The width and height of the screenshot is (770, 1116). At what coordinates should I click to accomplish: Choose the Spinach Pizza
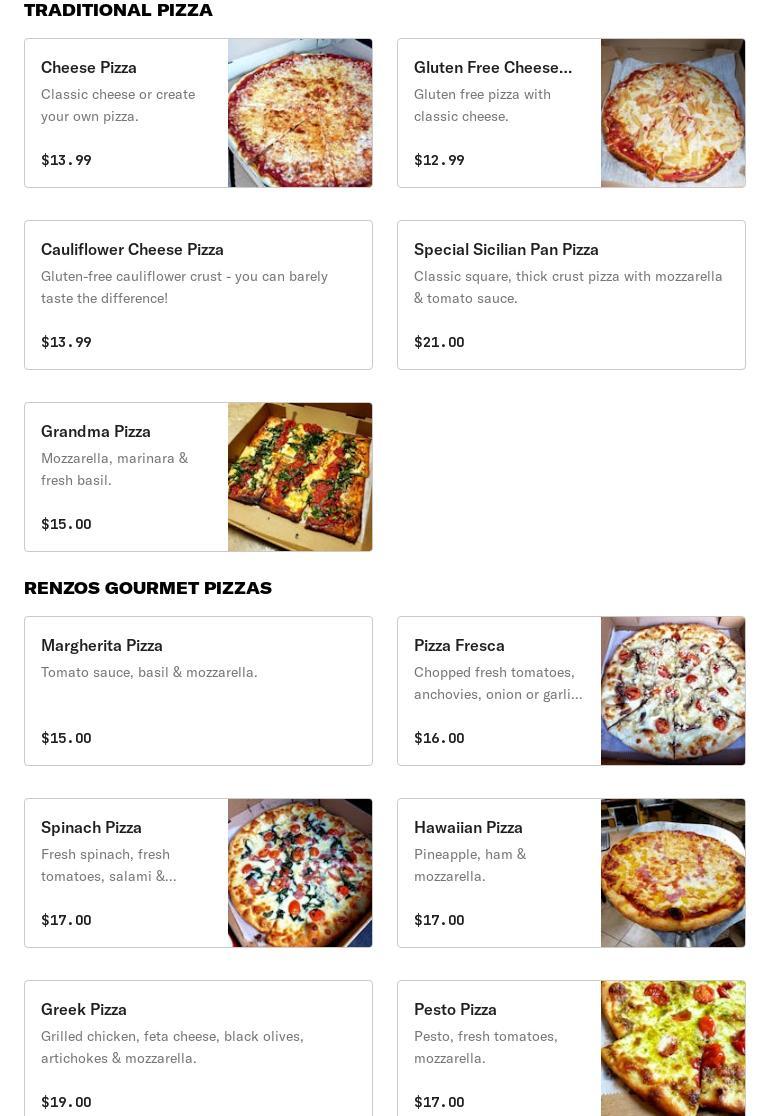click(198, 873)
